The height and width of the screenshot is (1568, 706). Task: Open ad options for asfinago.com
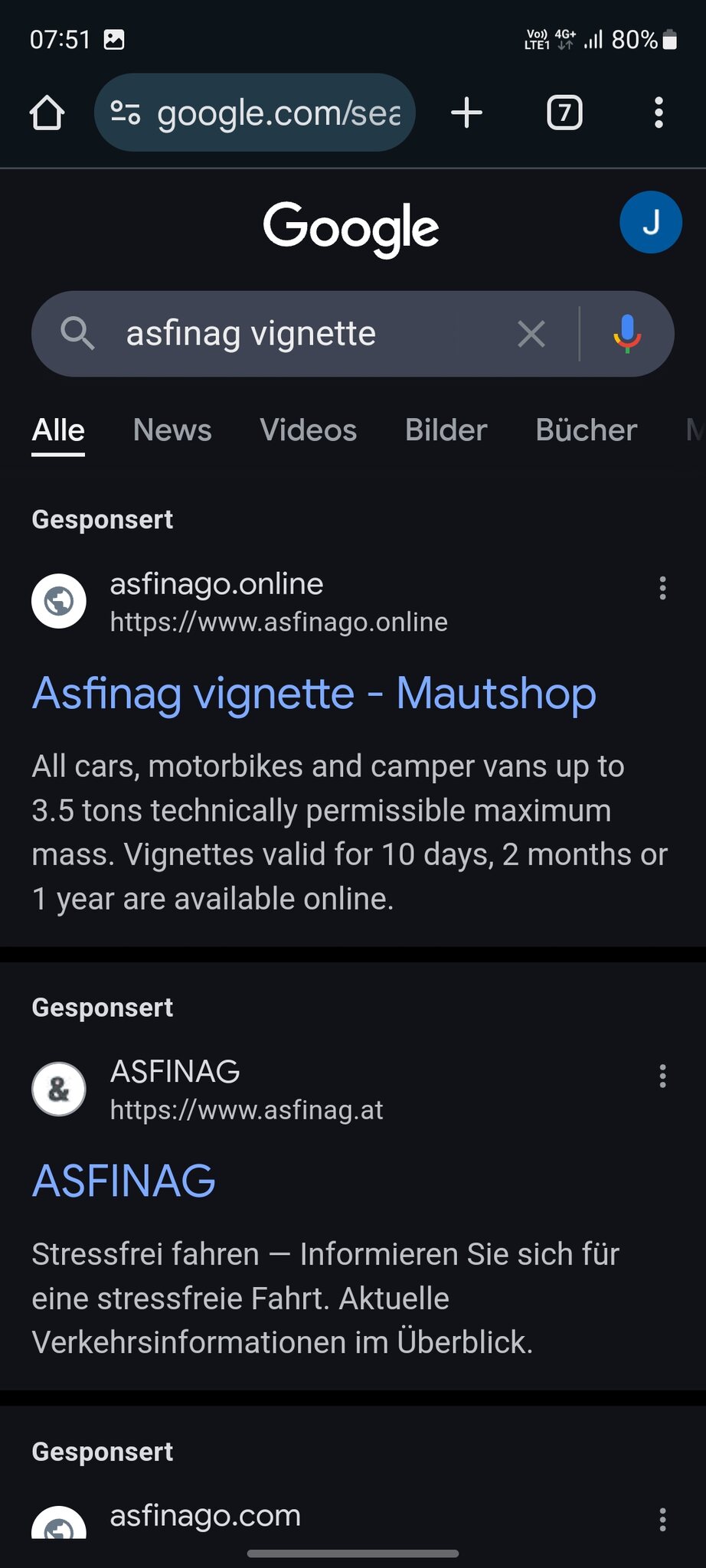pos(662,1519)
